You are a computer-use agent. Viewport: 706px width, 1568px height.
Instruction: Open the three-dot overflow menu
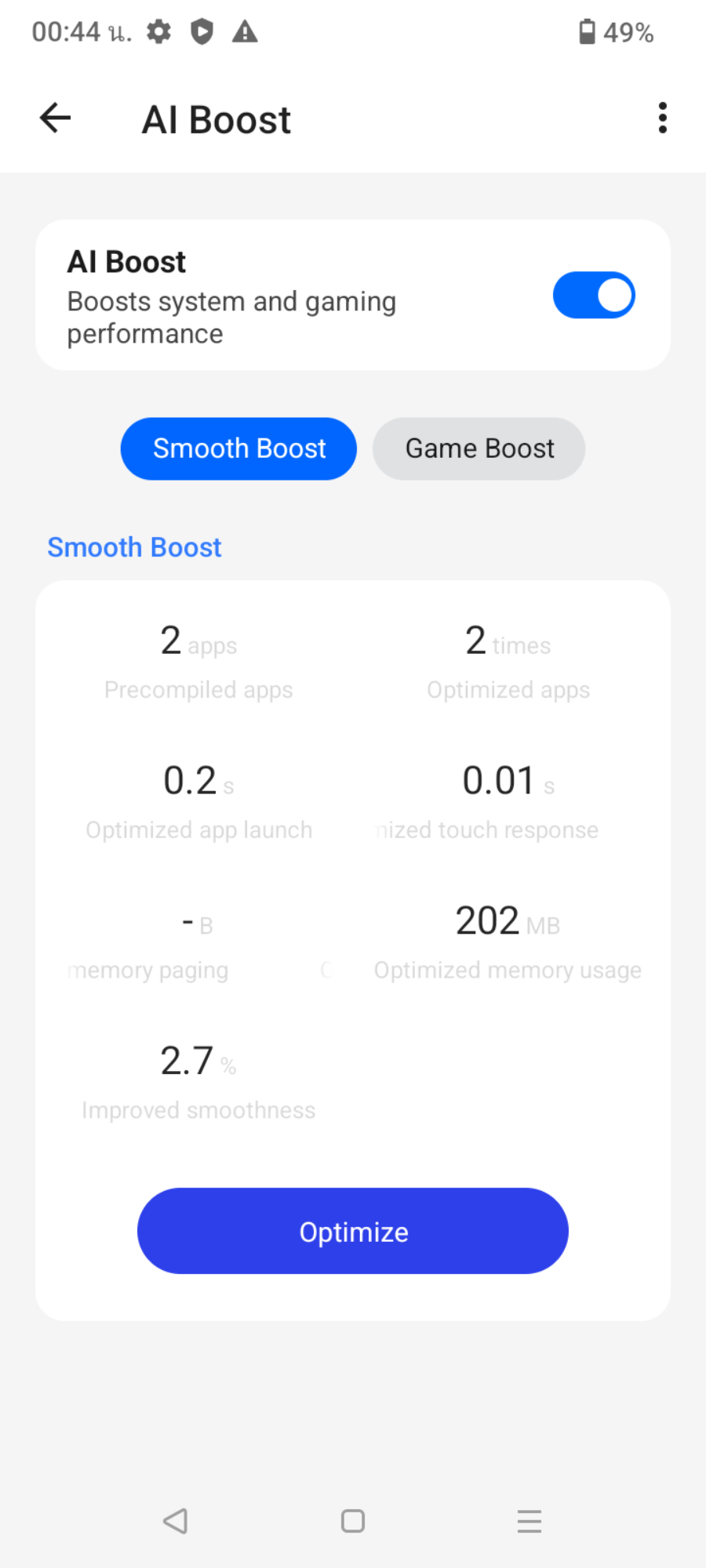point(663,118)
